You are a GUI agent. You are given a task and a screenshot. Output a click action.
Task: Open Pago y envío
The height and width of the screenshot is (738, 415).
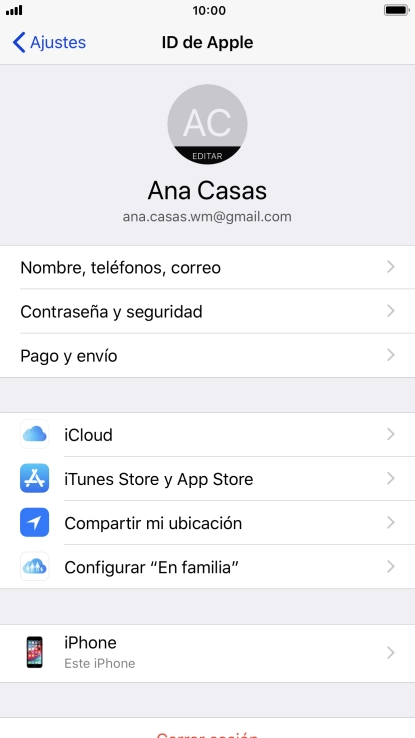click(x=208, y=355)
